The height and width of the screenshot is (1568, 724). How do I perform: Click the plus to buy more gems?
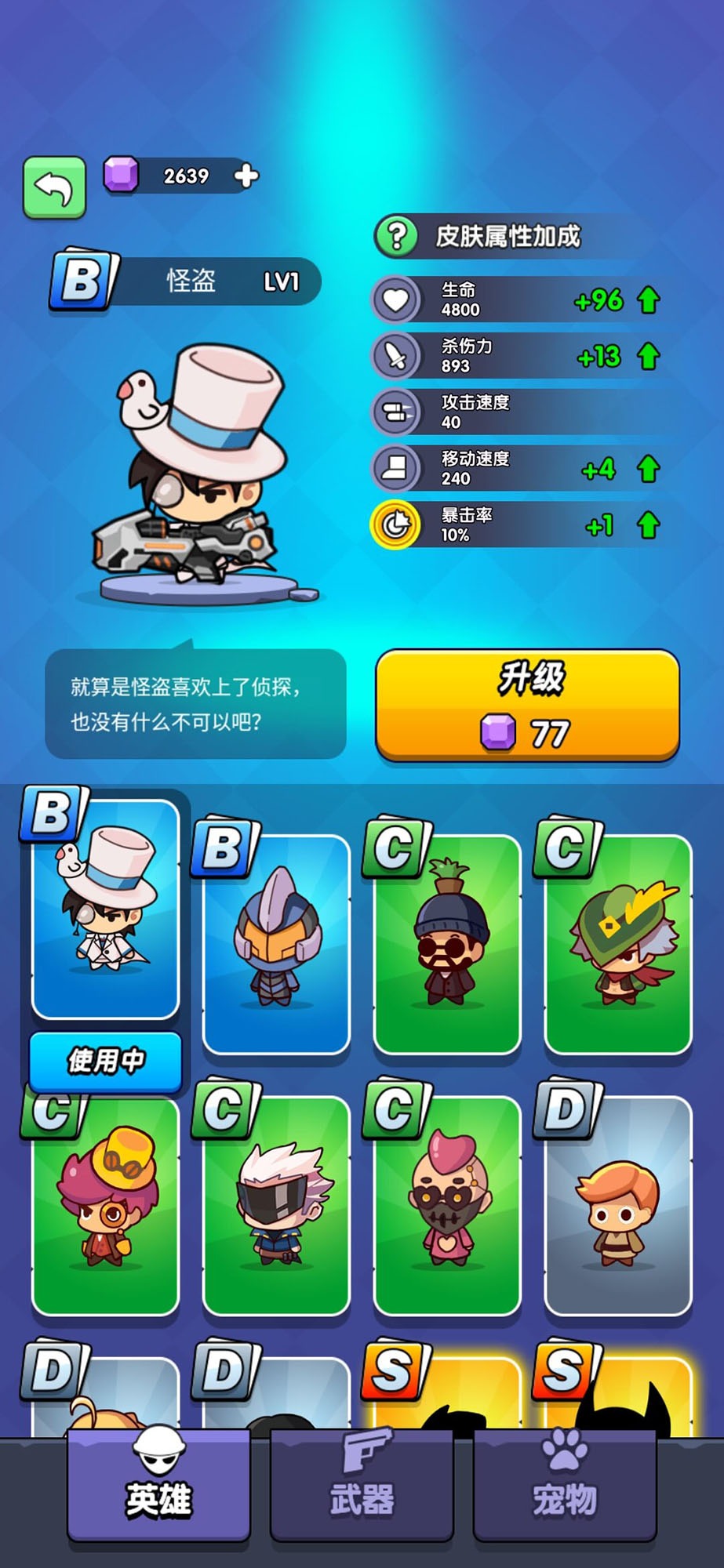(246, 176)
